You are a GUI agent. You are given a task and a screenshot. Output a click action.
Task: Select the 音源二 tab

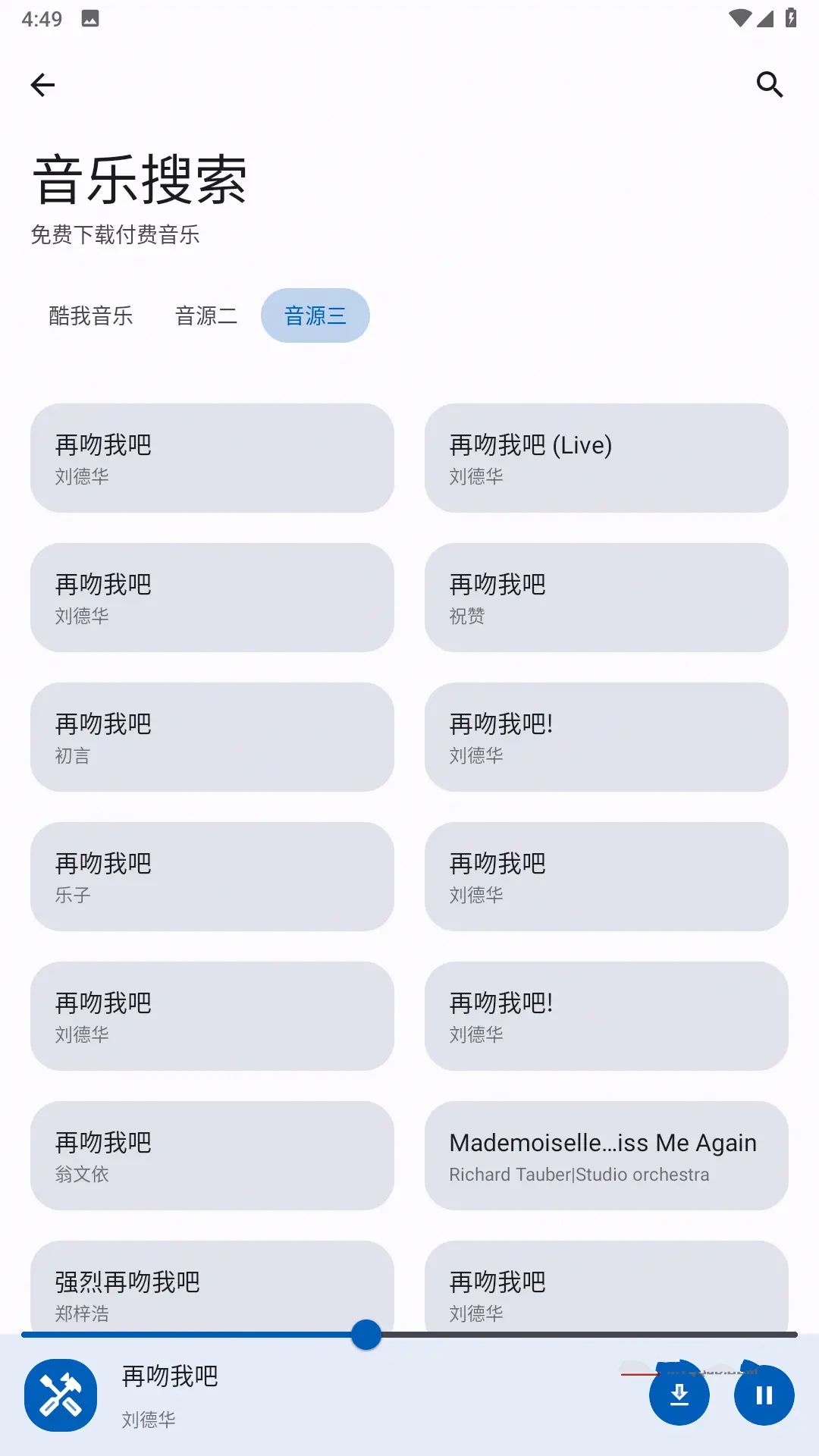click(206, 315)
